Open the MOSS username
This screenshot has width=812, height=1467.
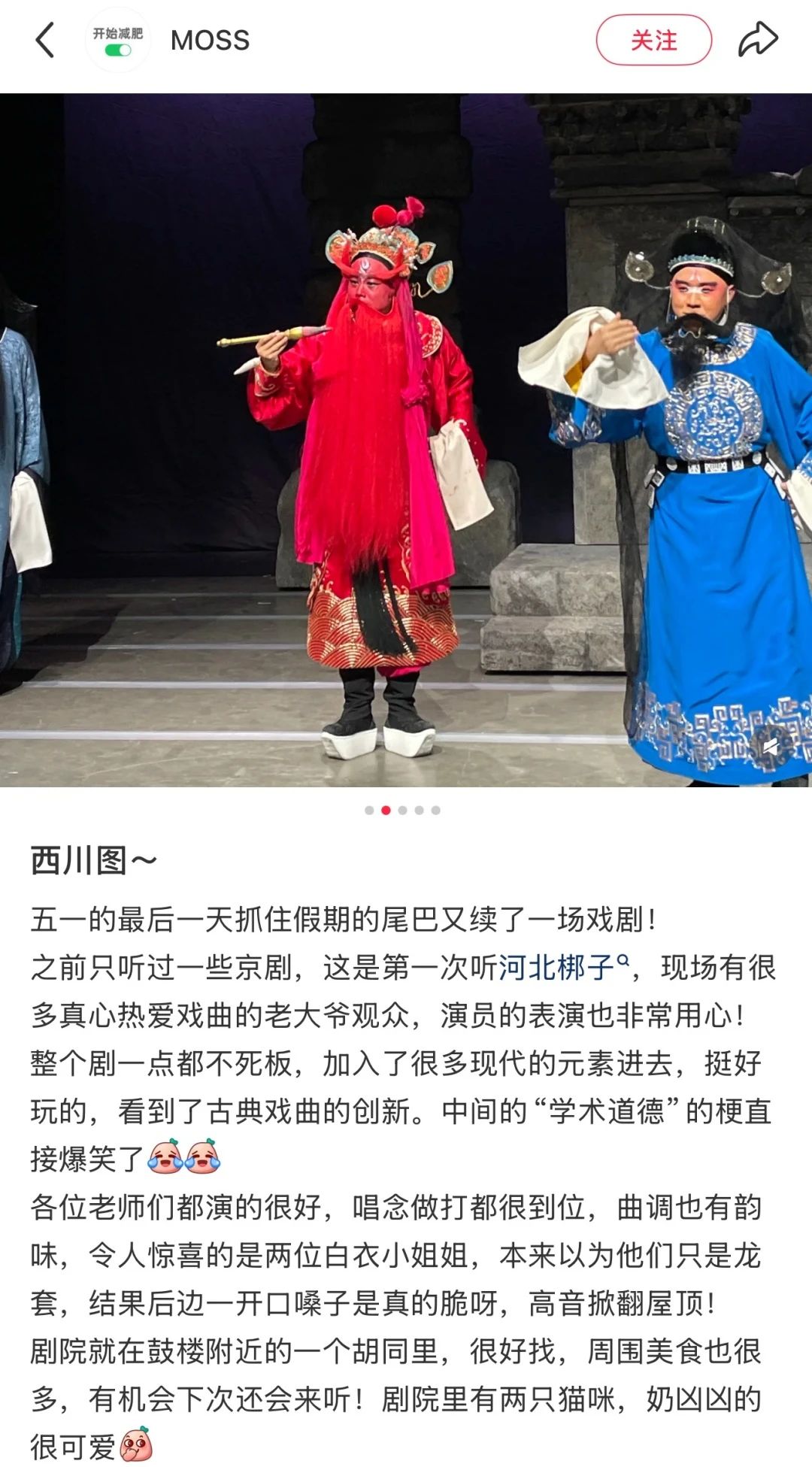(210, 41)
